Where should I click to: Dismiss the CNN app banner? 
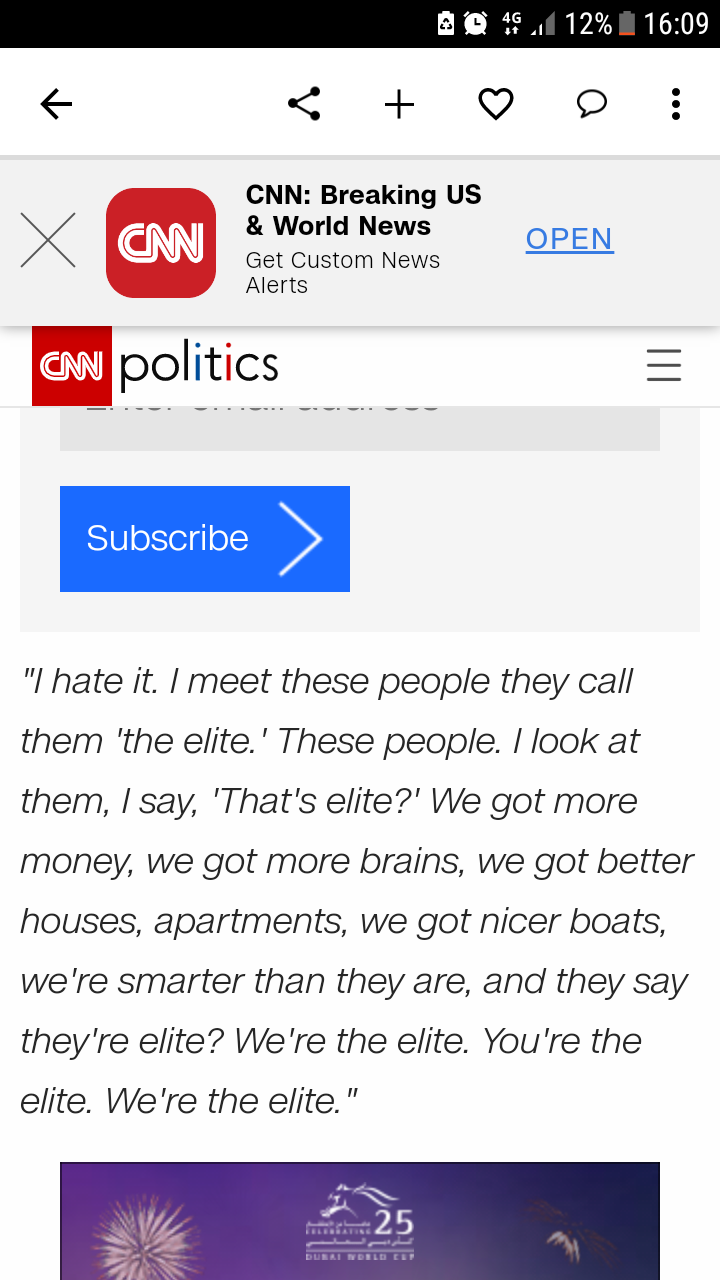click(48, 241)
